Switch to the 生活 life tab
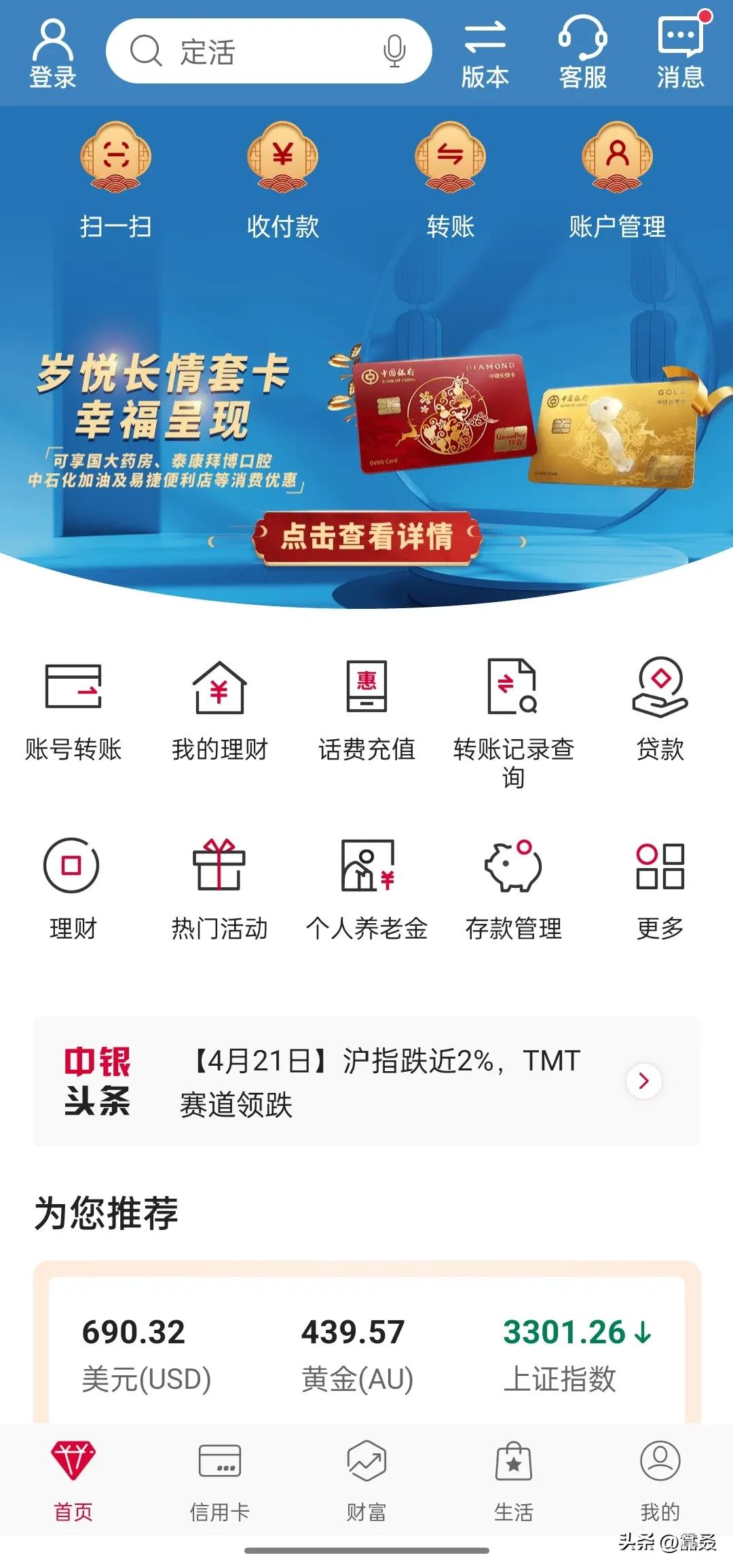The width and height of the screenshot is (733, 1568). [x=514, y=1480]
